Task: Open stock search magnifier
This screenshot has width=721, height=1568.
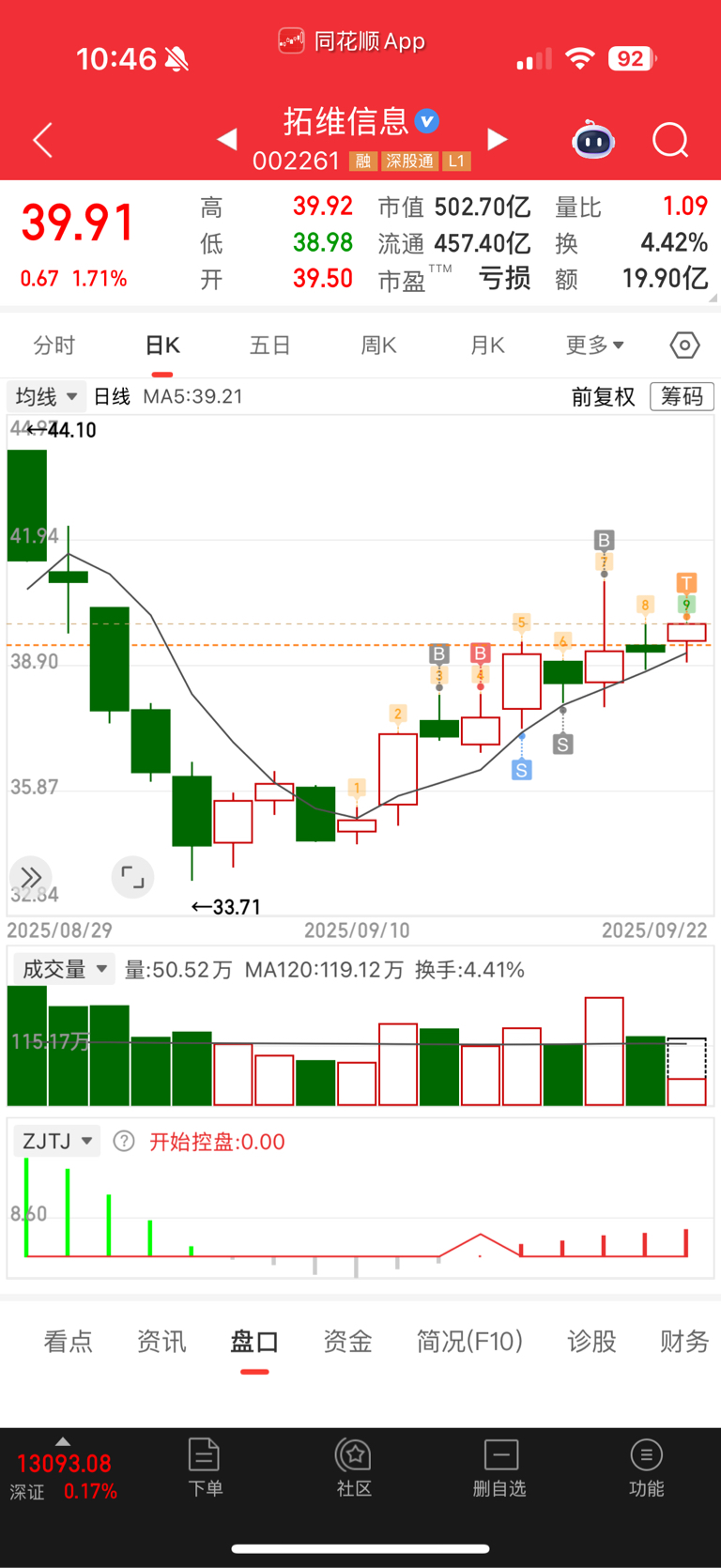Action: click(670, 141)
